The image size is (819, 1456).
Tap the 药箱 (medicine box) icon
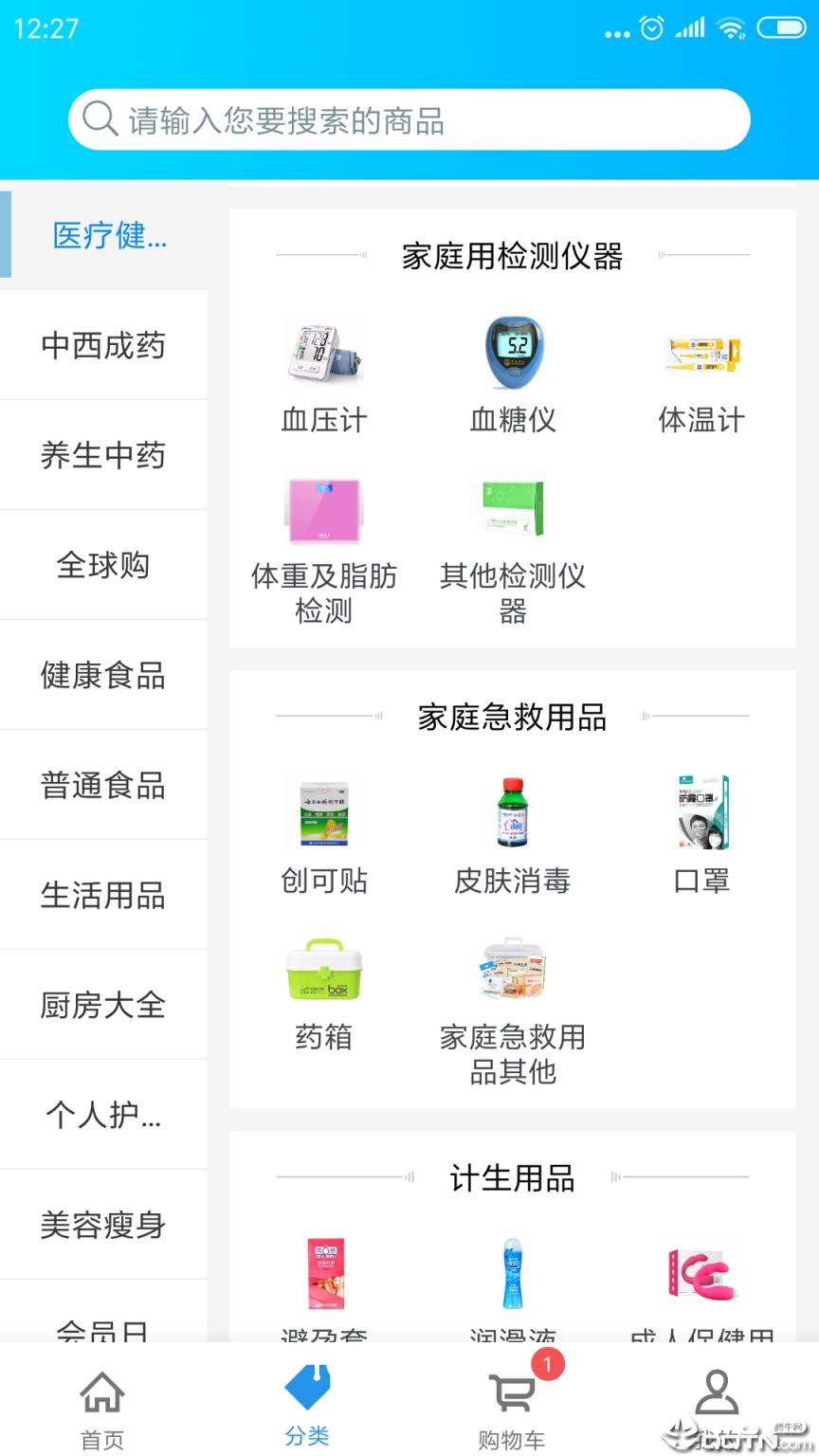324,969
